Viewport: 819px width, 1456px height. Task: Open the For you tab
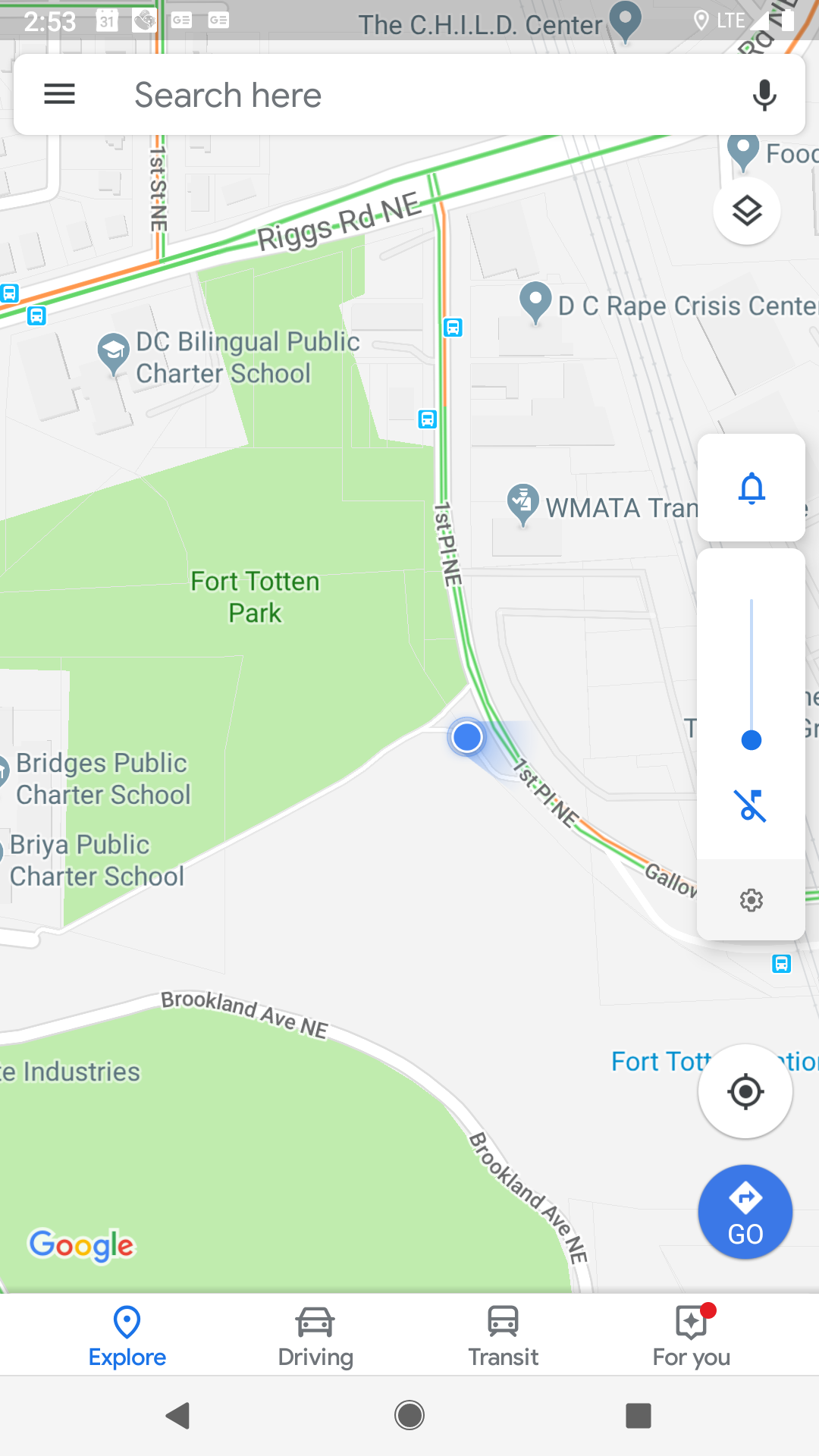692,1336
